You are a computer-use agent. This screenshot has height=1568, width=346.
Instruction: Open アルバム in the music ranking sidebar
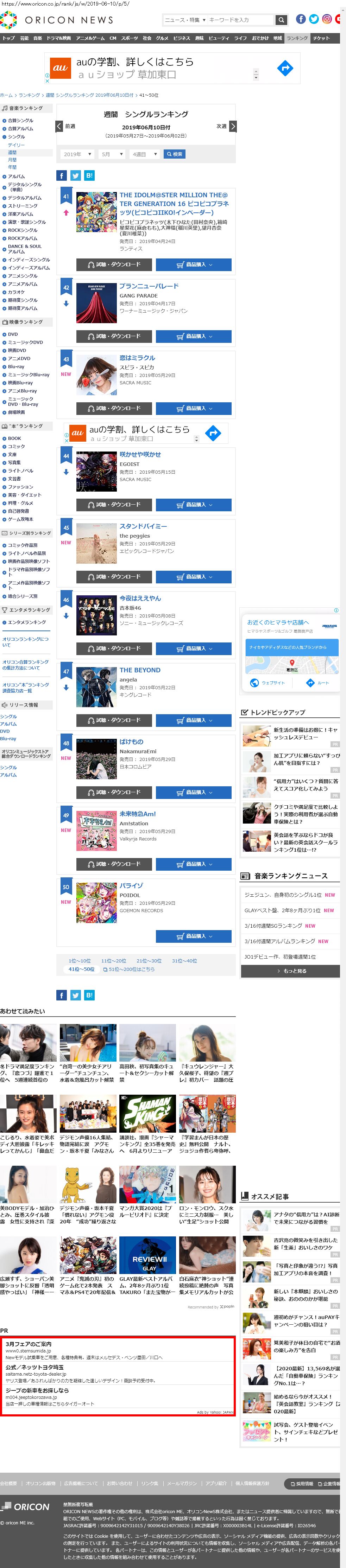coord(17,176)
